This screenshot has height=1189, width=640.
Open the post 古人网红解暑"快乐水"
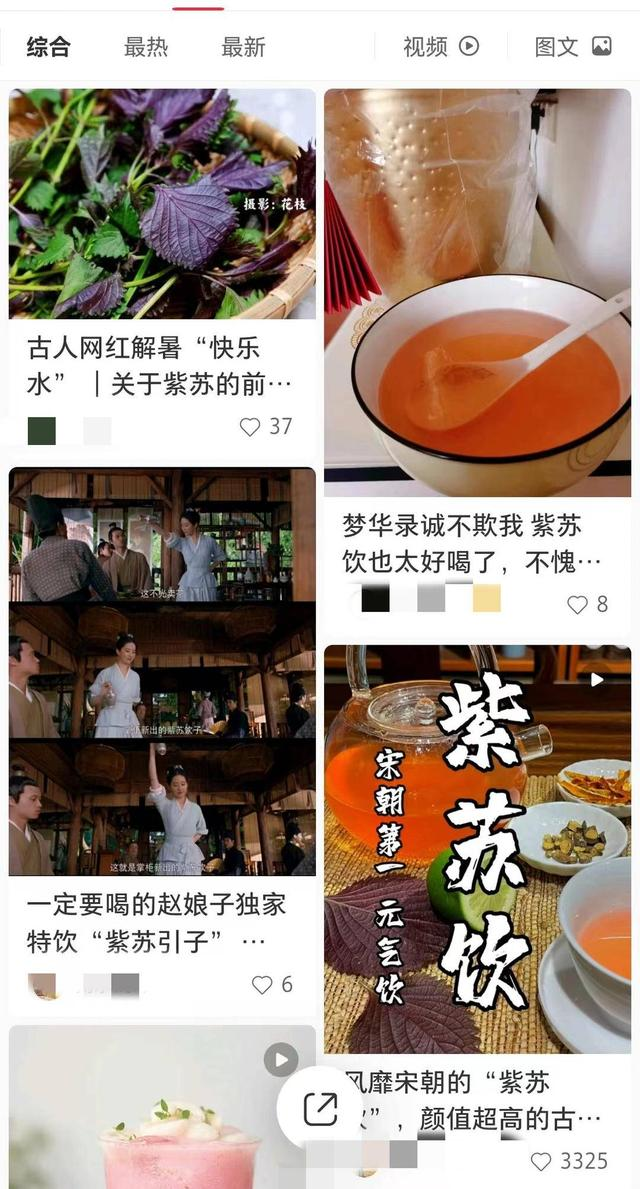pyautogui.click(x=162, y=204)
